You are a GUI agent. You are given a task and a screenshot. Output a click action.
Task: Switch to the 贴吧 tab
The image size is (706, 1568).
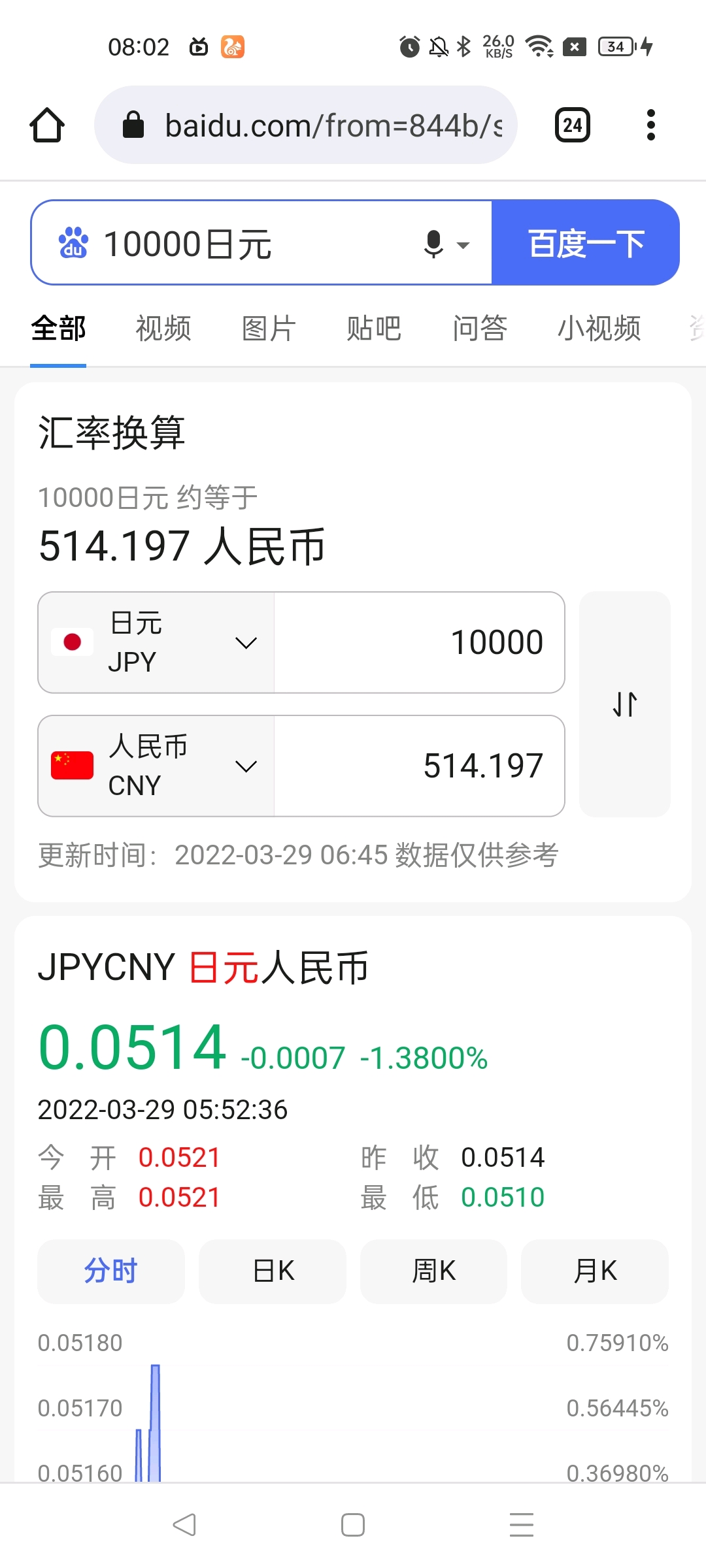(374, 328)
